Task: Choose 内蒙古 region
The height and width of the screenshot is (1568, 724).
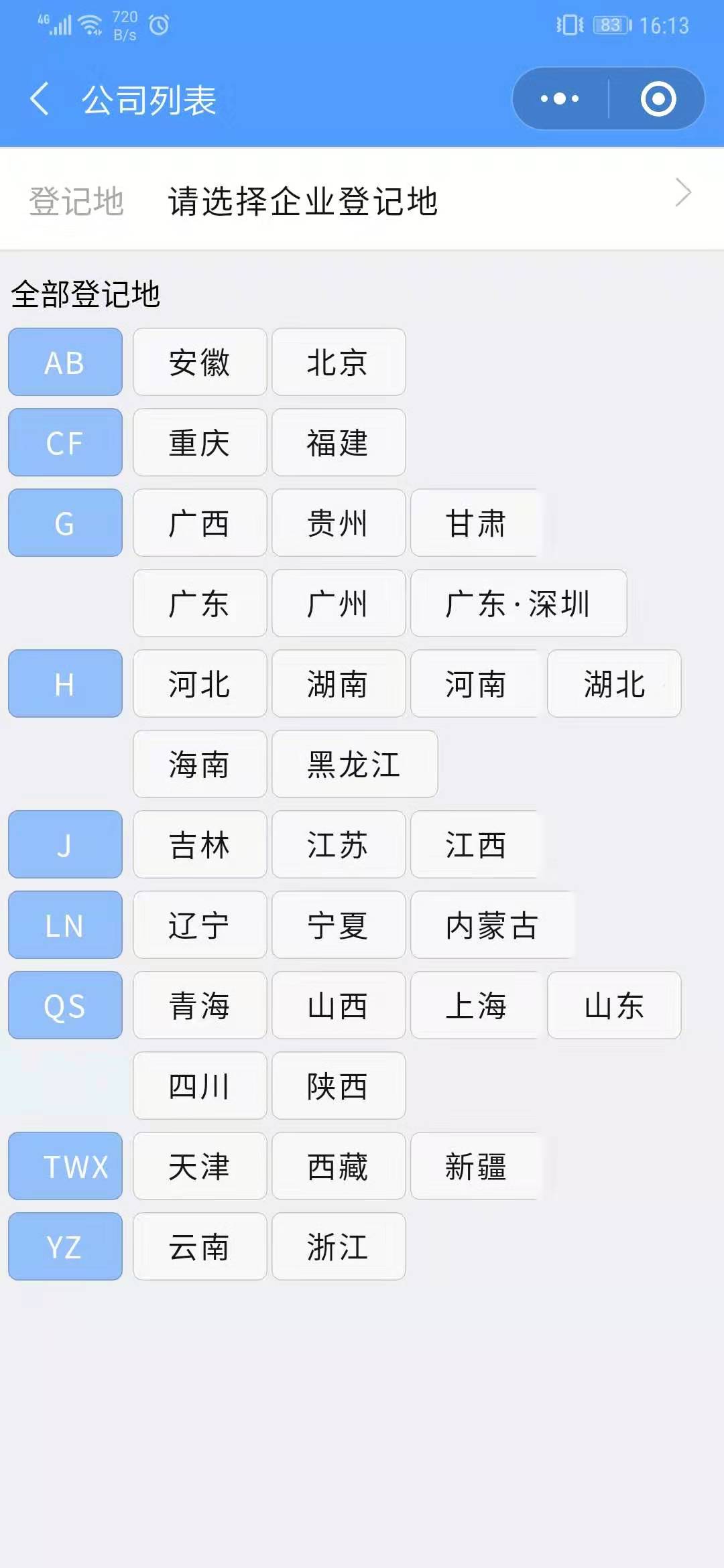Action: coord(493,925)
